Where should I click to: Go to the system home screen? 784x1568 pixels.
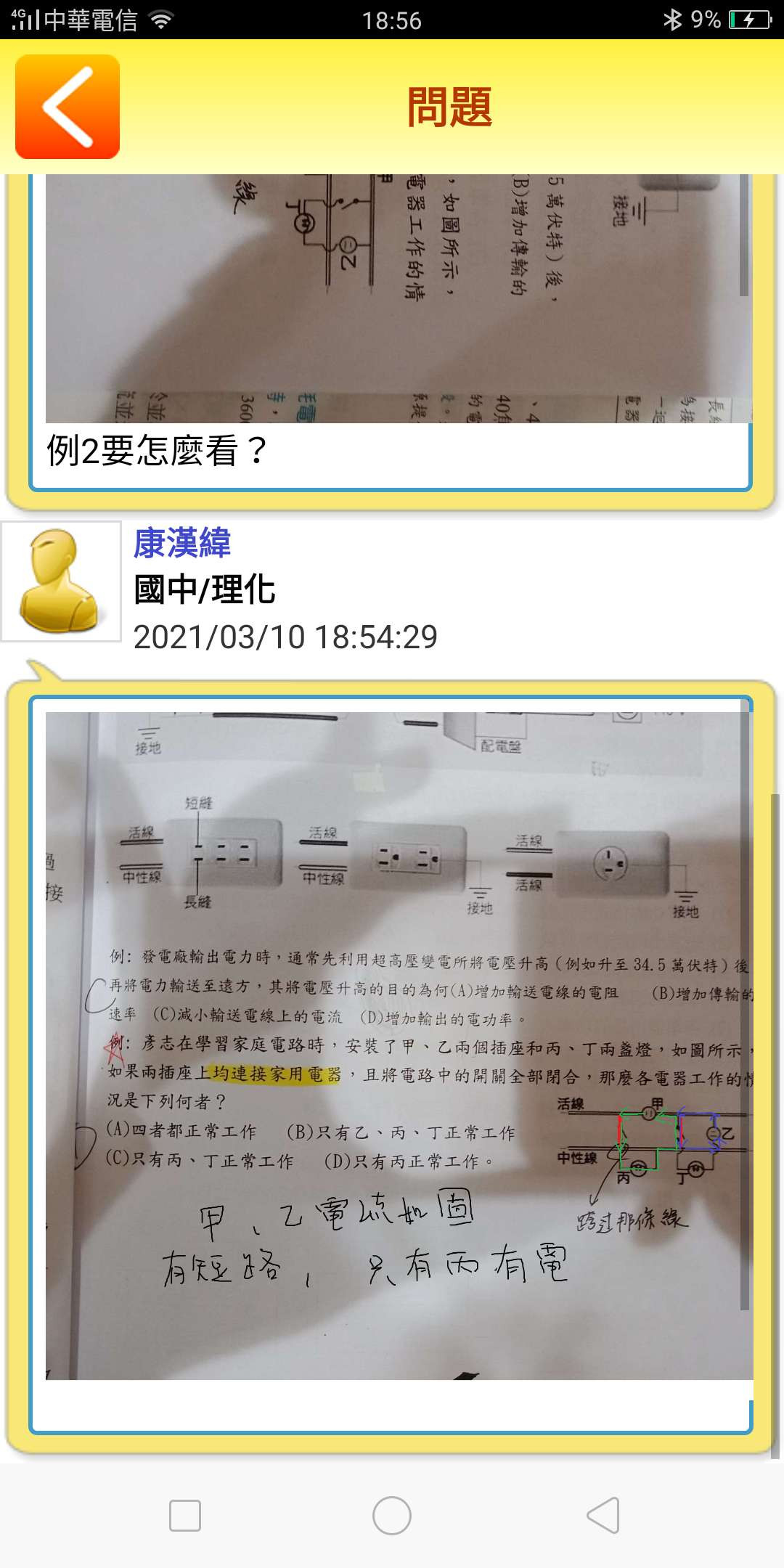click(392, 1516)
